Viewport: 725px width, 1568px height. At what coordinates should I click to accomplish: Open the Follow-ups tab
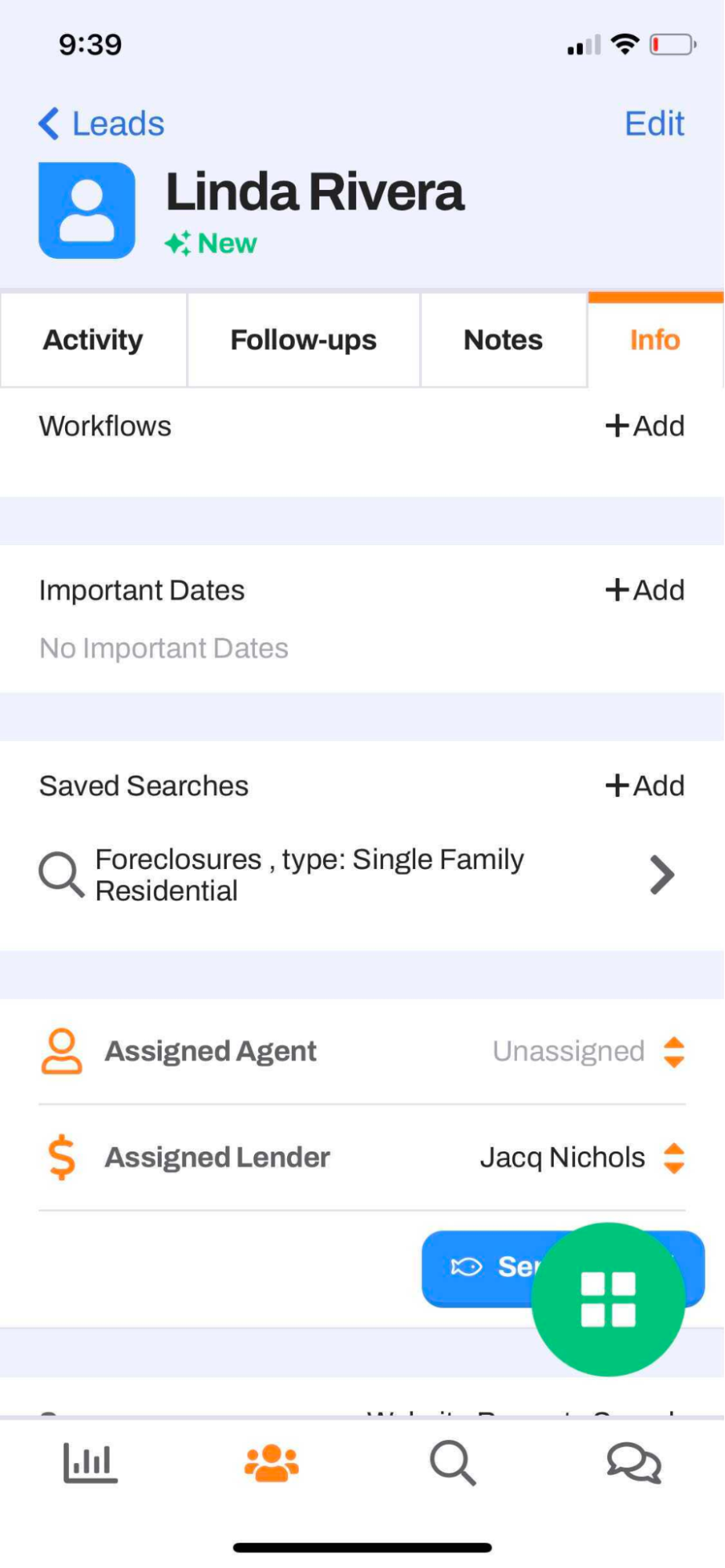304,340
